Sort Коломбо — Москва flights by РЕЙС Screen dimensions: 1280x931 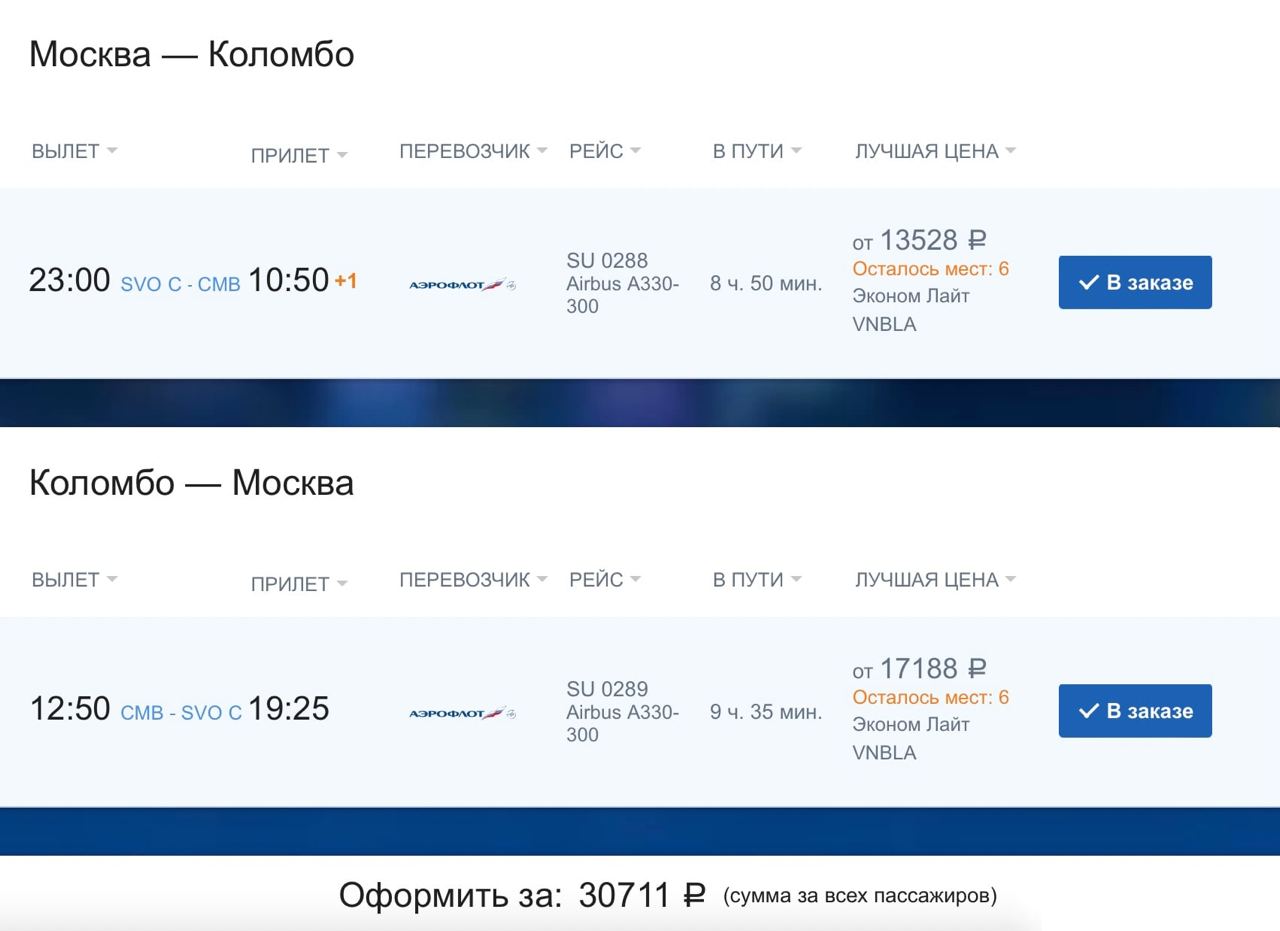tap(604, 580)
